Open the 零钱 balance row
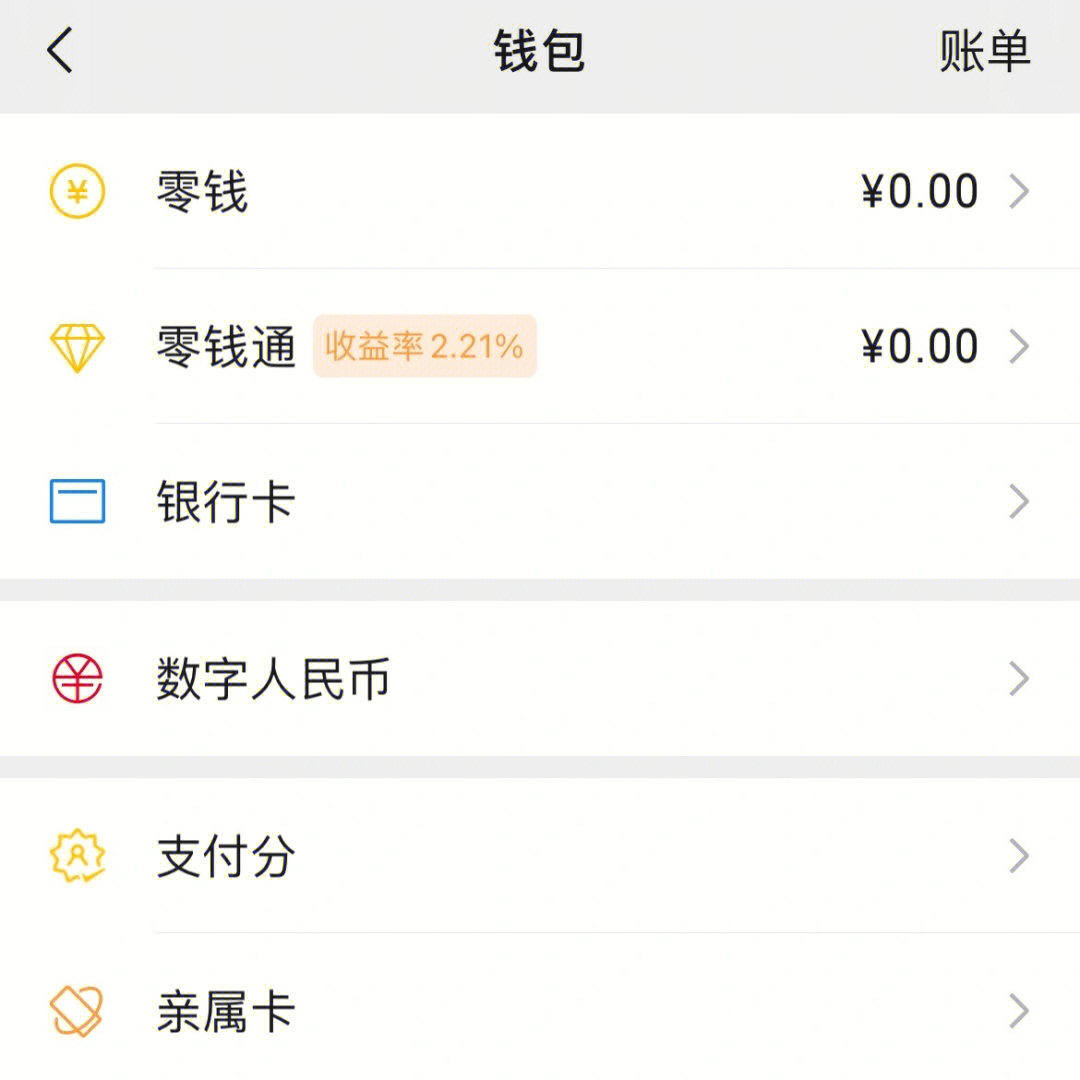1080x1080 pixels. [540, 191]
